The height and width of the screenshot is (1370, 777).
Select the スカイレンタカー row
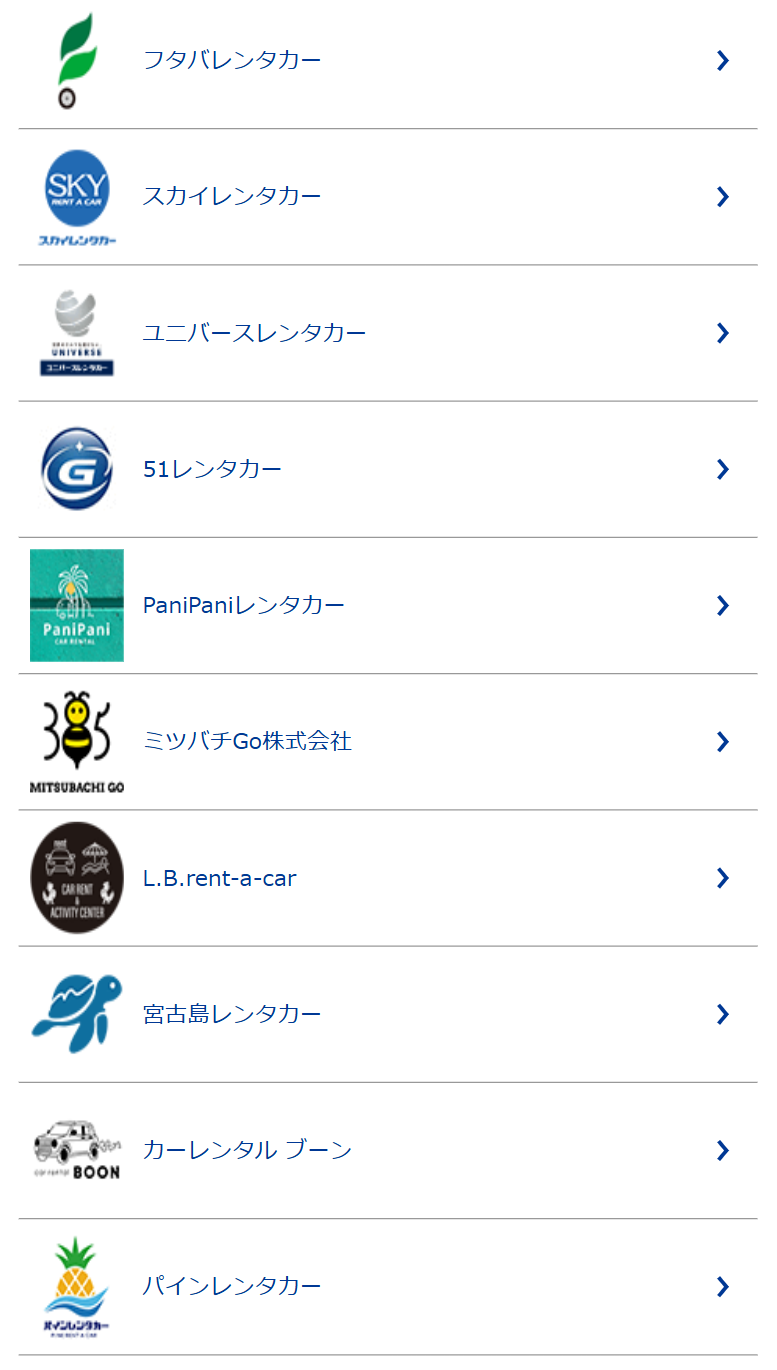(232, 197)
